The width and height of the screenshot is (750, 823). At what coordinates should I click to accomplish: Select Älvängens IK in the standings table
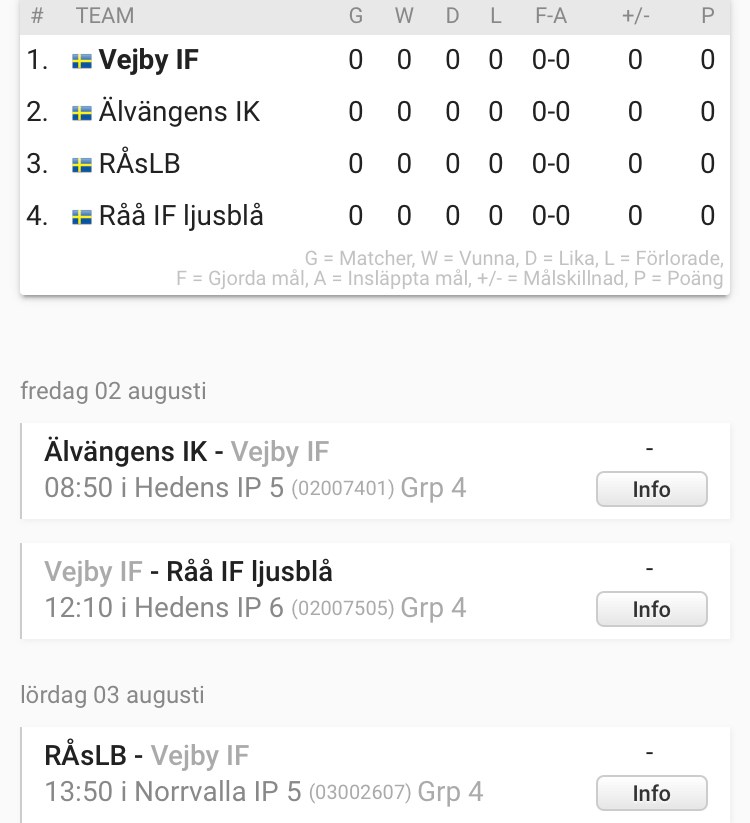point(179,111)
